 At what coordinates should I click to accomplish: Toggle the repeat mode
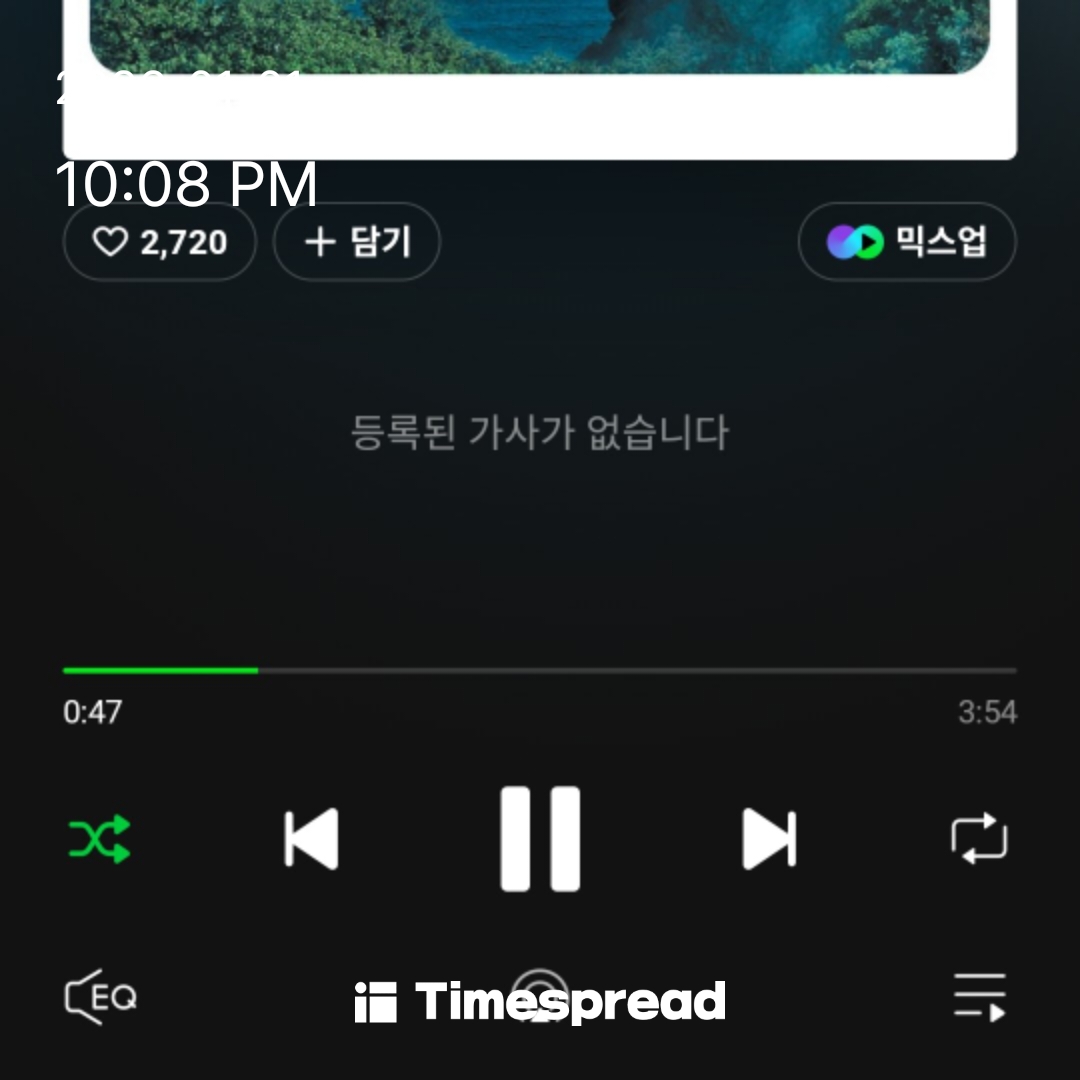[x=979, y=839]
